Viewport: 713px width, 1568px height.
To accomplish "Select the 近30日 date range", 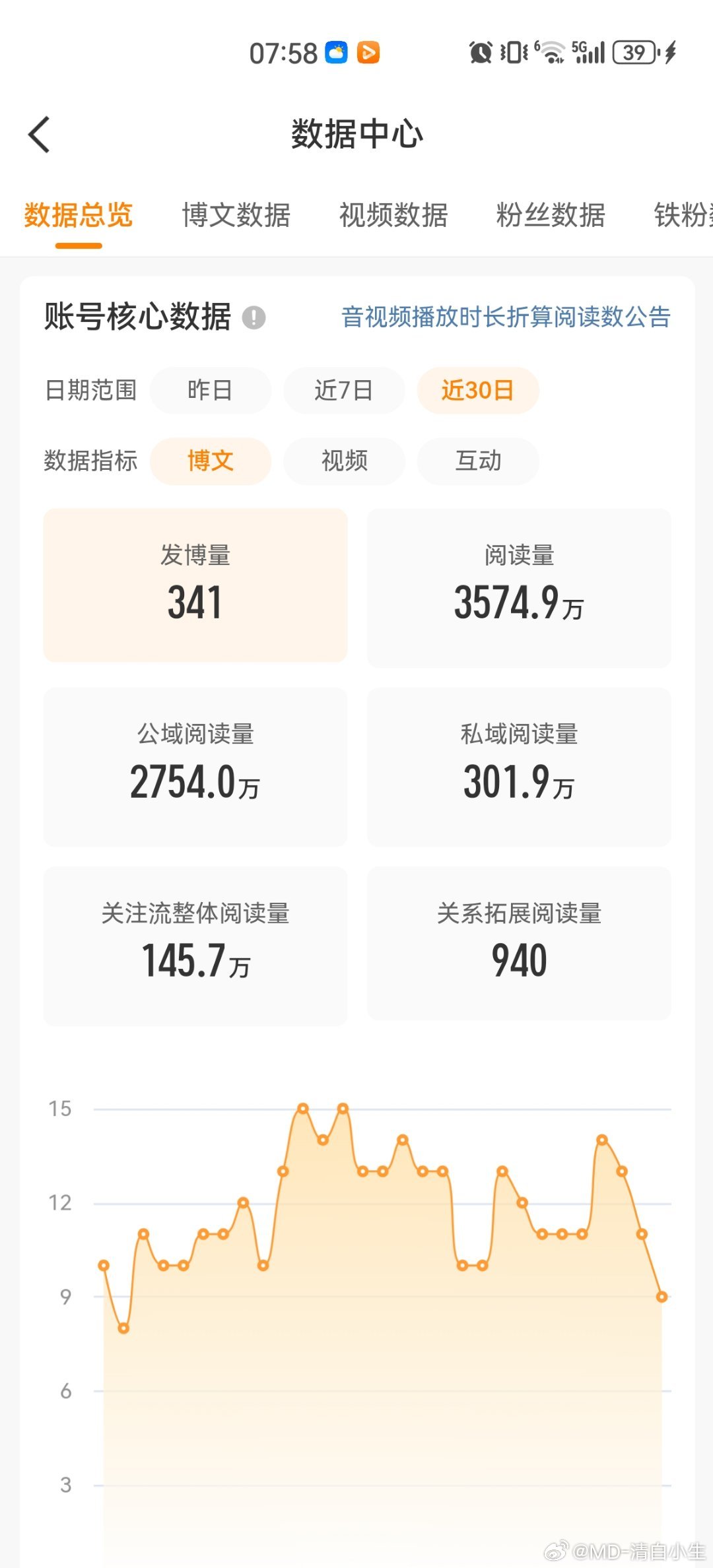I will point(478,390).
